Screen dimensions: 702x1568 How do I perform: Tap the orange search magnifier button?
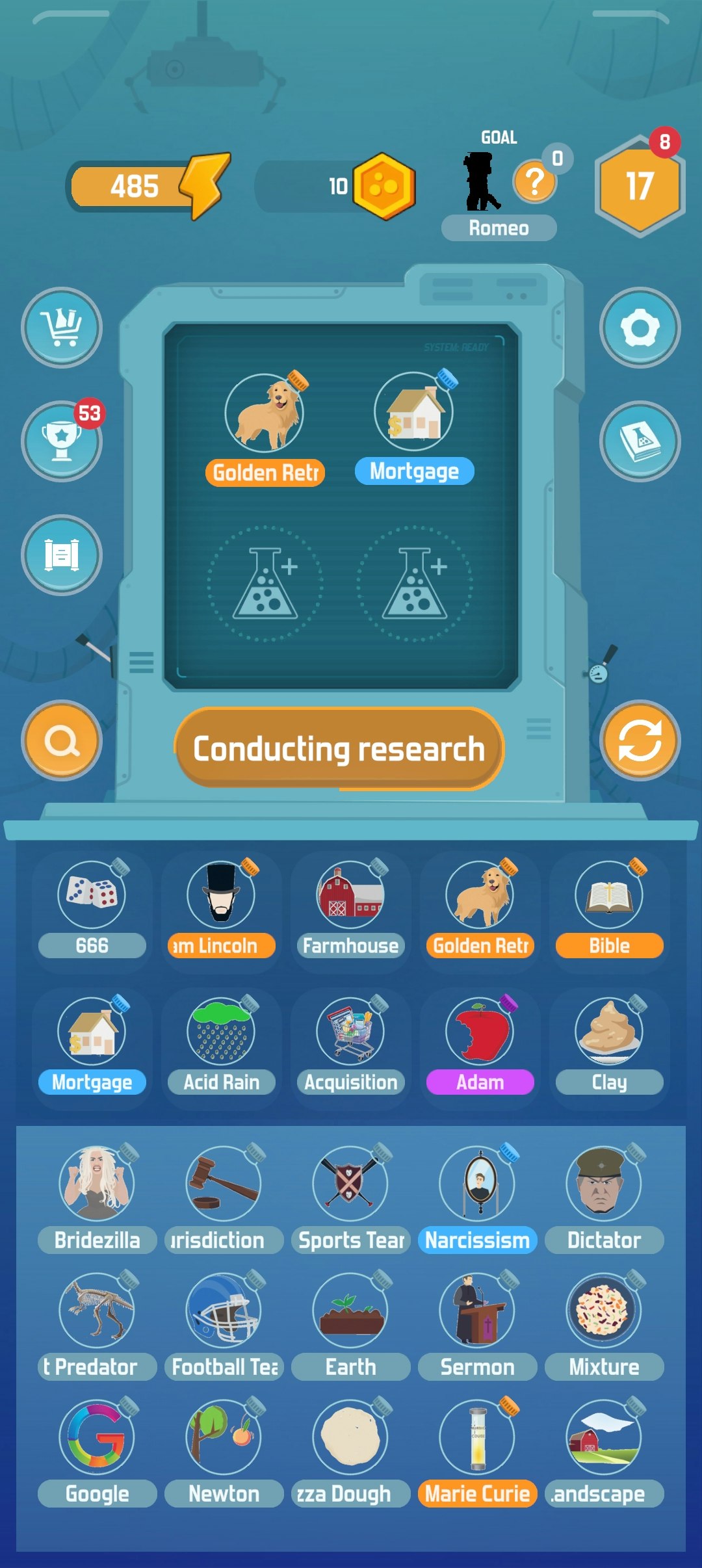pyautogui.click(x=62, y=740)
